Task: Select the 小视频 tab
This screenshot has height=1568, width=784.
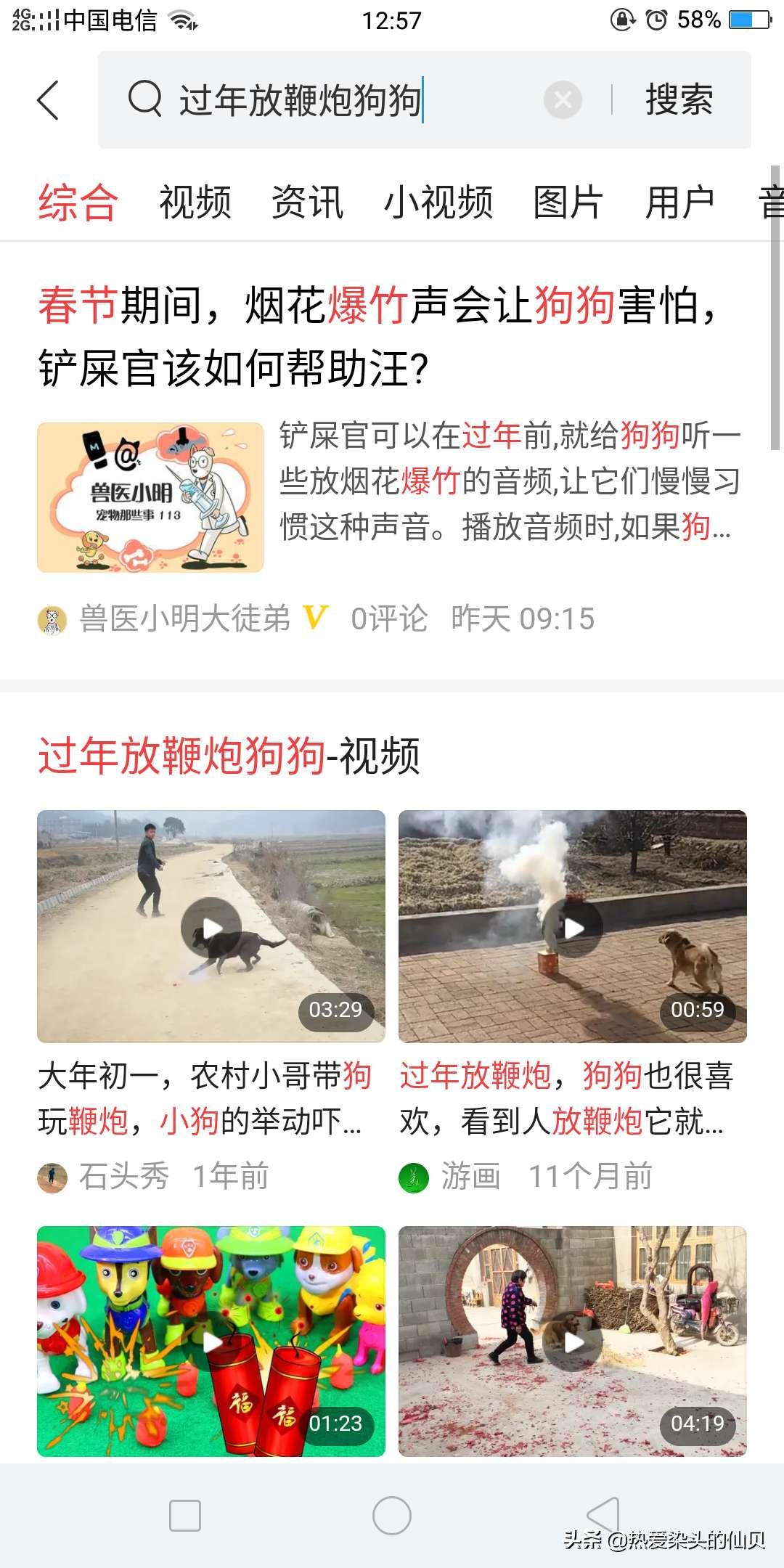Action: [440, 201]
